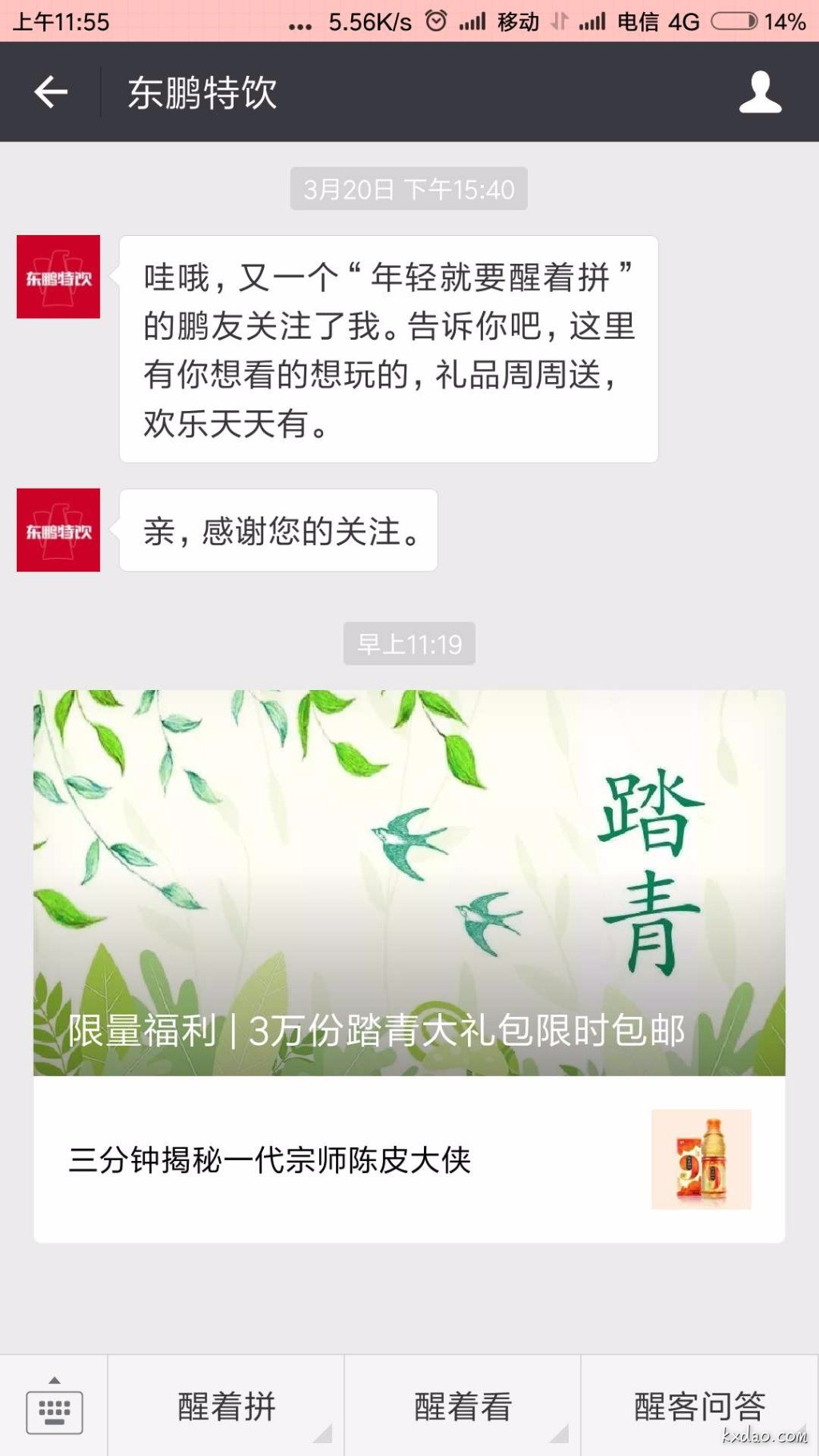This screenshot has height=1456, width=819.
Task: Go back from 东鹏特饮 chat
Action: tap(50, 92)
